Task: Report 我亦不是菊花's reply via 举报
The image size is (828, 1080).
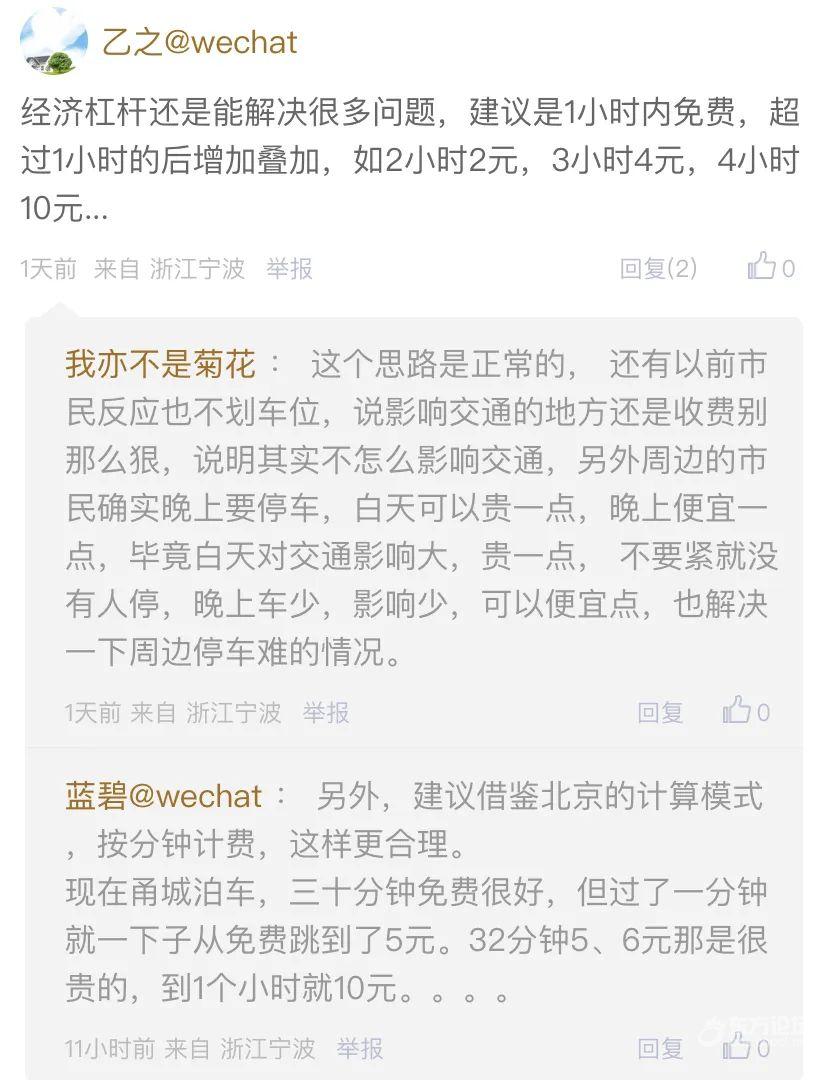Action: coord(326,712)
